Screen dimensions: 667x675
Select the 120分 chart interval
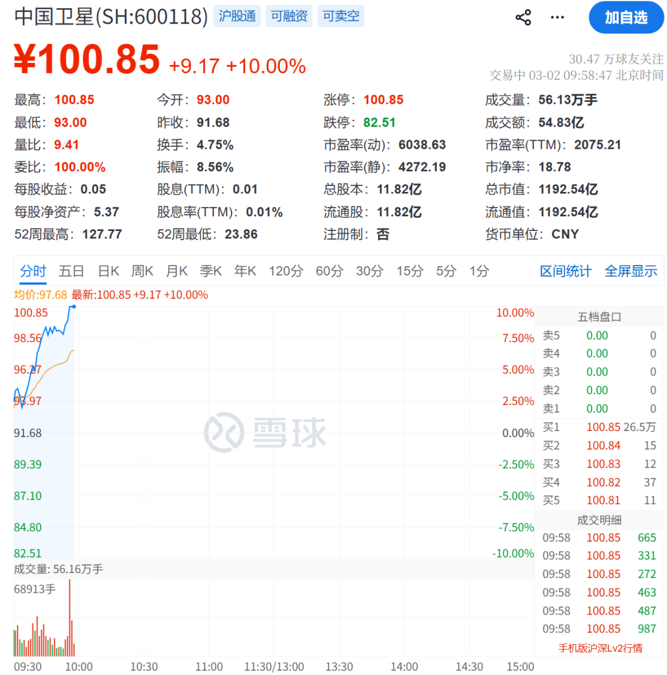click(x=286, y=271)
